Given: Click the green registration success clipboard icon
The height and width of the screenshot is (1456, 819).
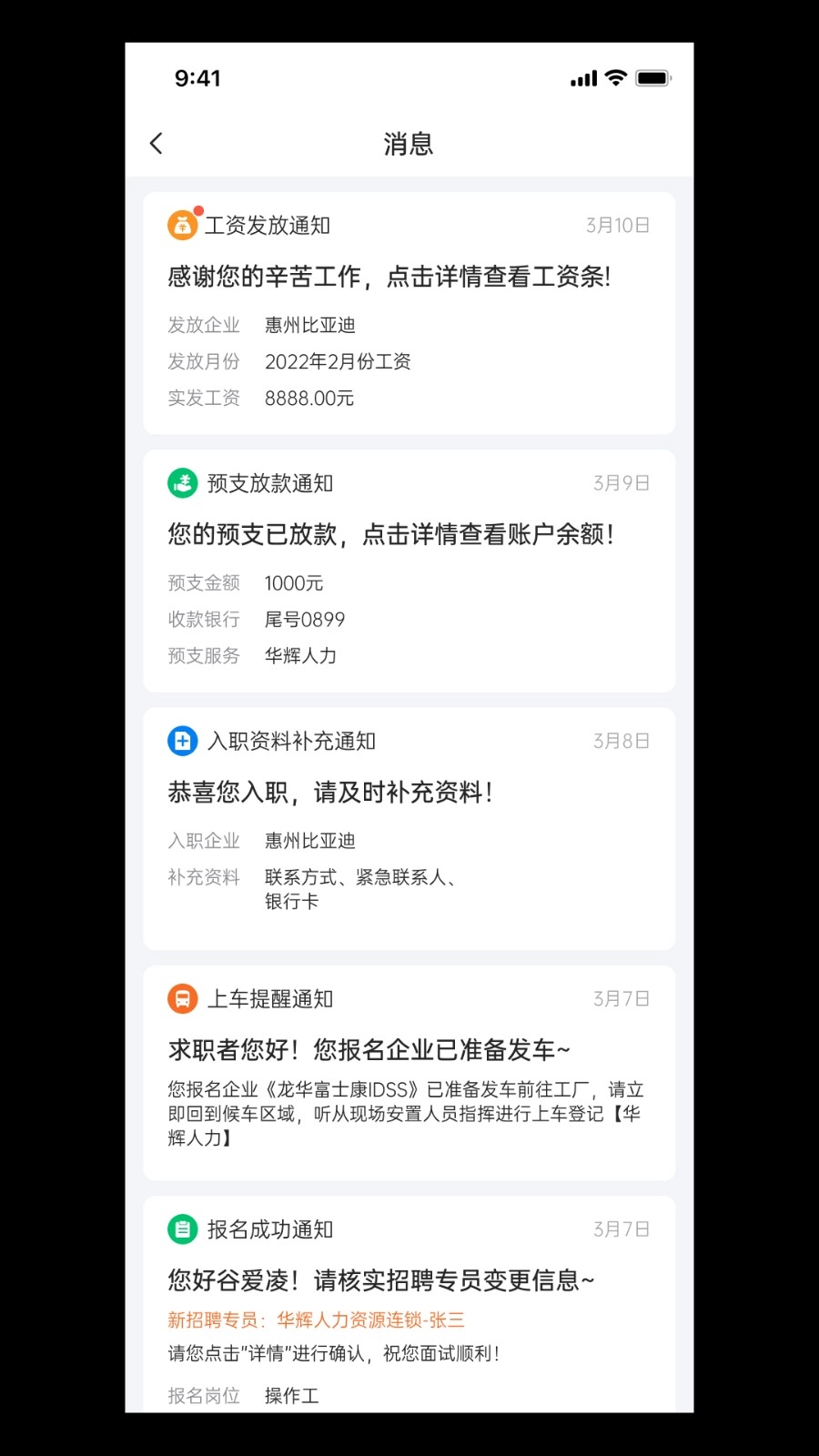Looking at the screenshot, I should (x=182, y=1228).
